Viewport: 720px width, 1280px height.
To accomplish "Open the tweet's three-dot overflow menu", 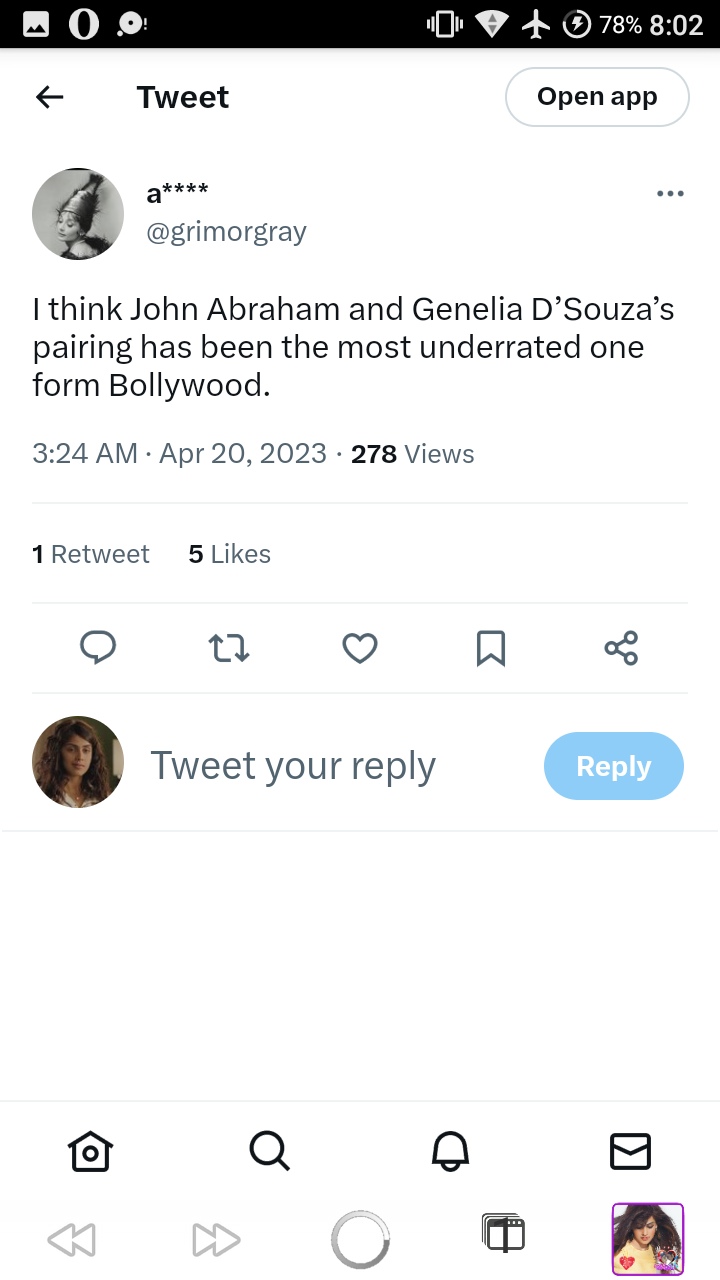I will click(670, 193).
